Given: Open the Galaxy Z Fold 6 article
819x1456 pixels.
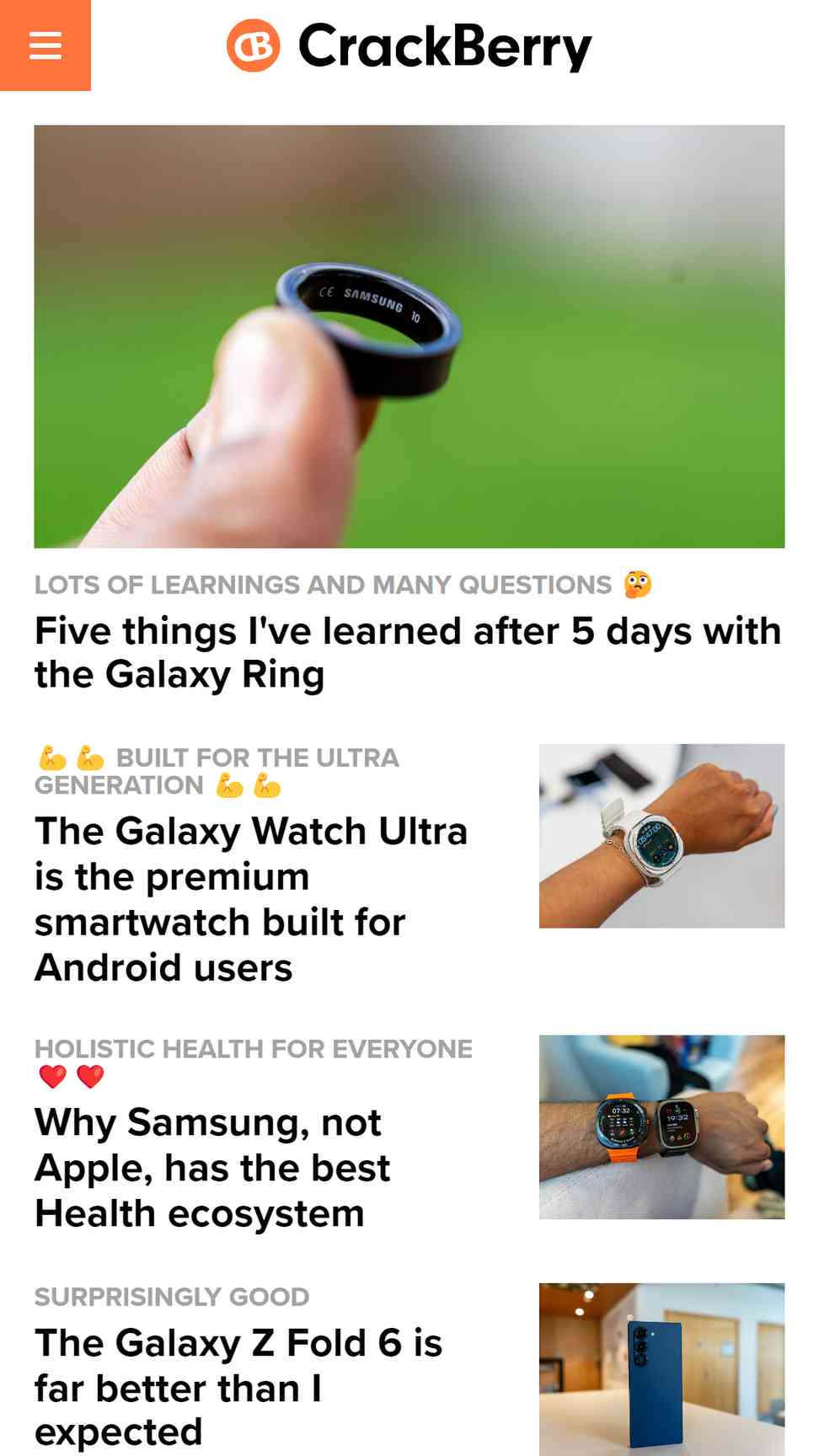Looking at the screenshot, I should 238,1386.
